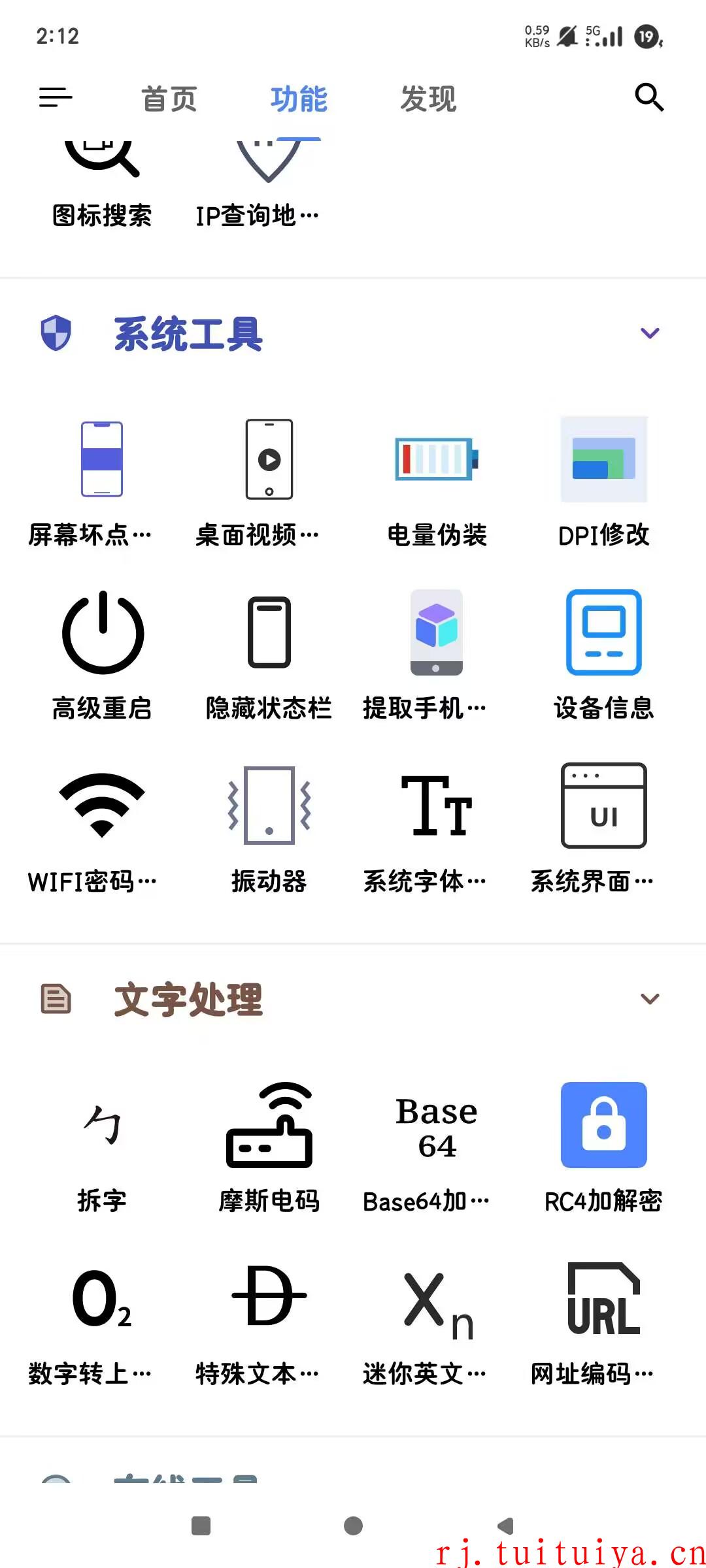Open the DPI修改 tool

[x=604, y=483]
